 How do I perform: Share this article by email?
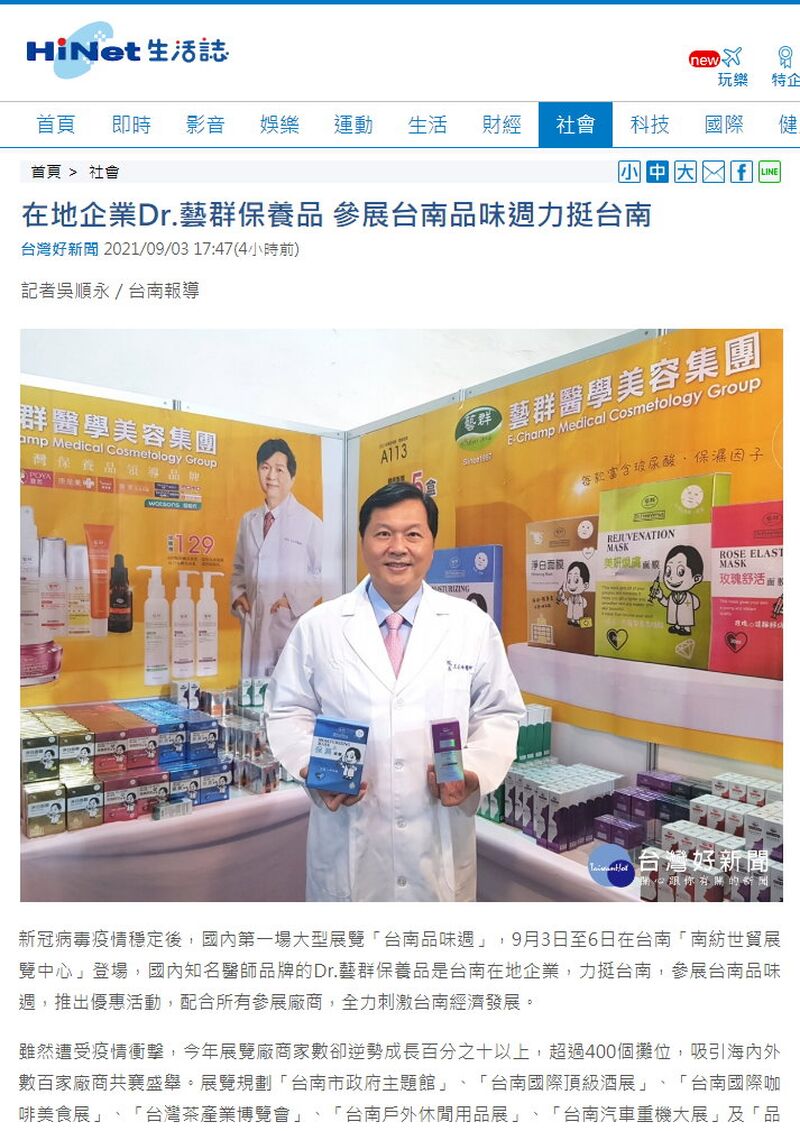713,172
